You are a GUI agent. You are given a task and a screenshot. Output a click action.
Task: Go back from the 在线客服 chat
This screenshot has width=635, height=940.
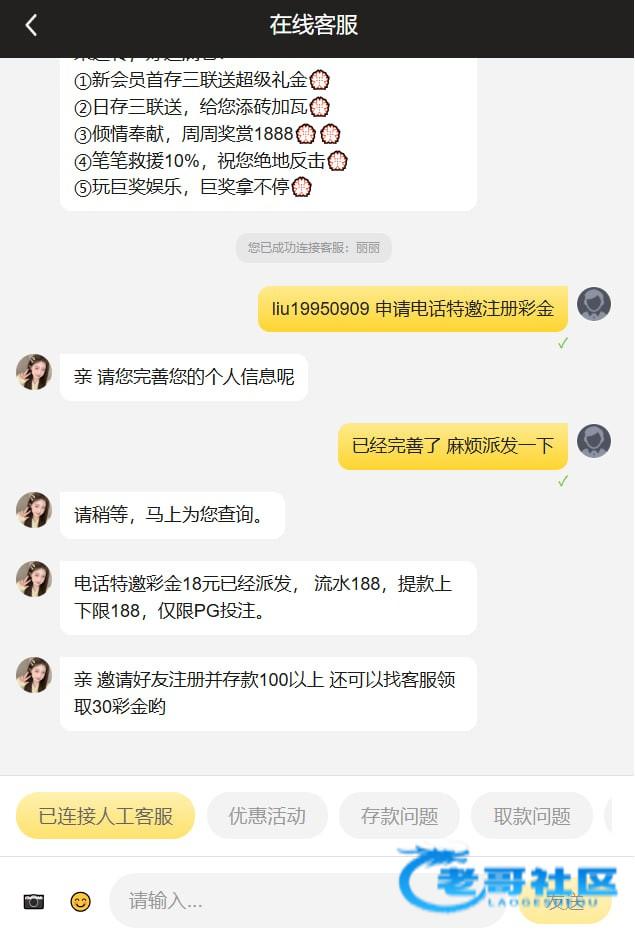click(x=31, y=25)
